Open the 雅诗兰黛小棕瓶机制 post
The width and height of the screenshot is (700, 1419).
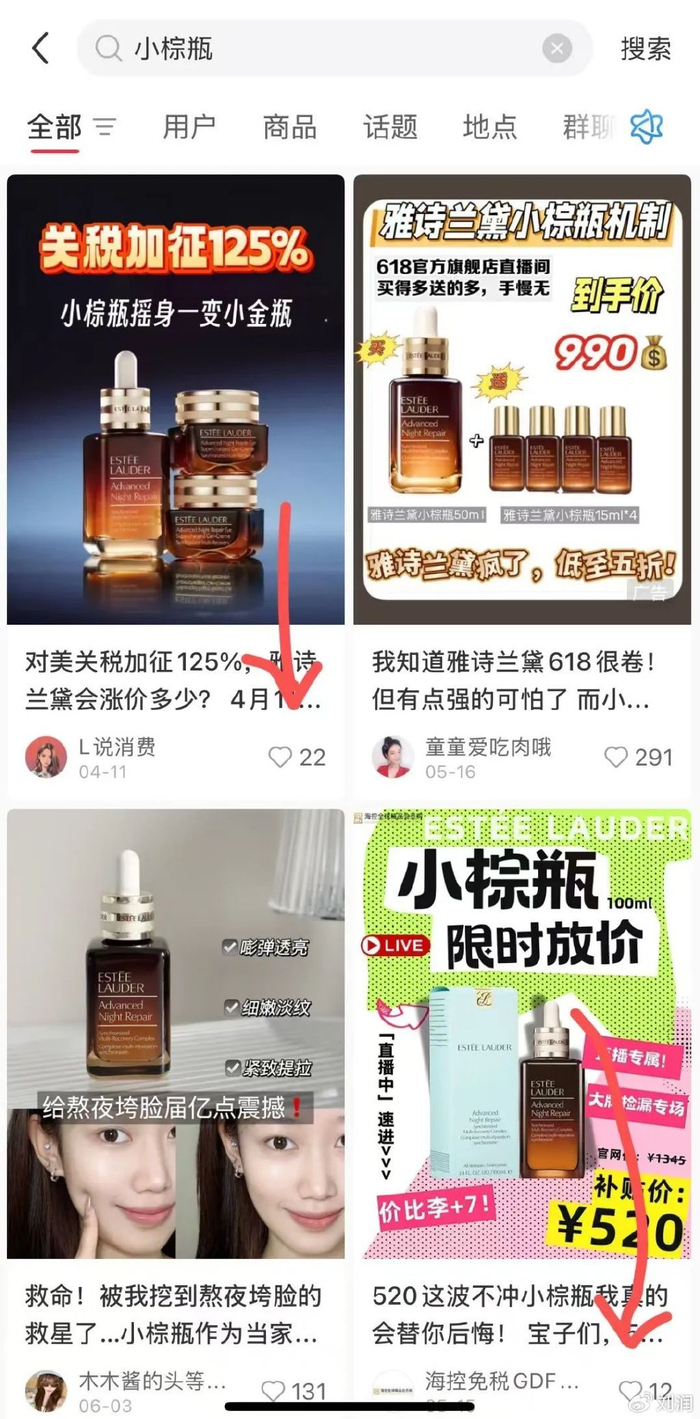[522, 400]
